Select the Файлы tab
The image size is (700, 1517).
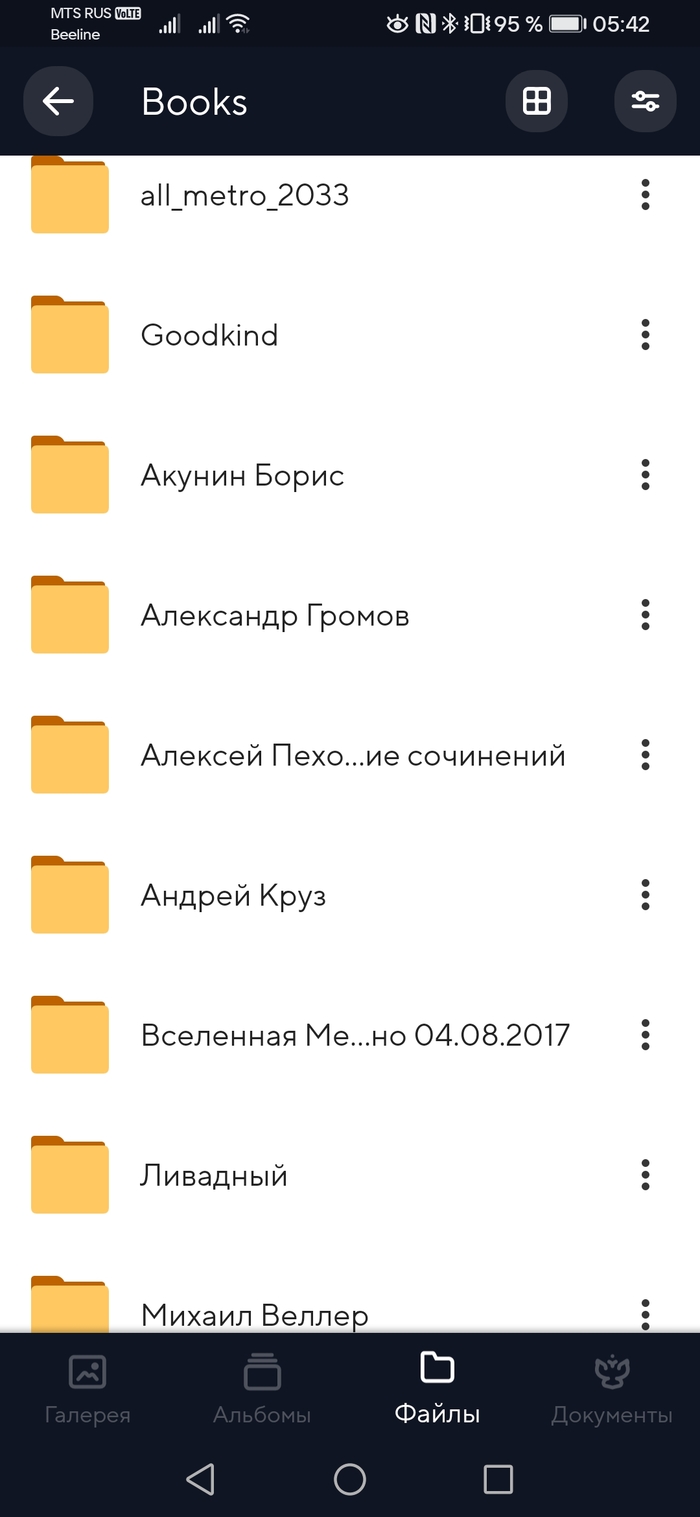[437, 1387]
